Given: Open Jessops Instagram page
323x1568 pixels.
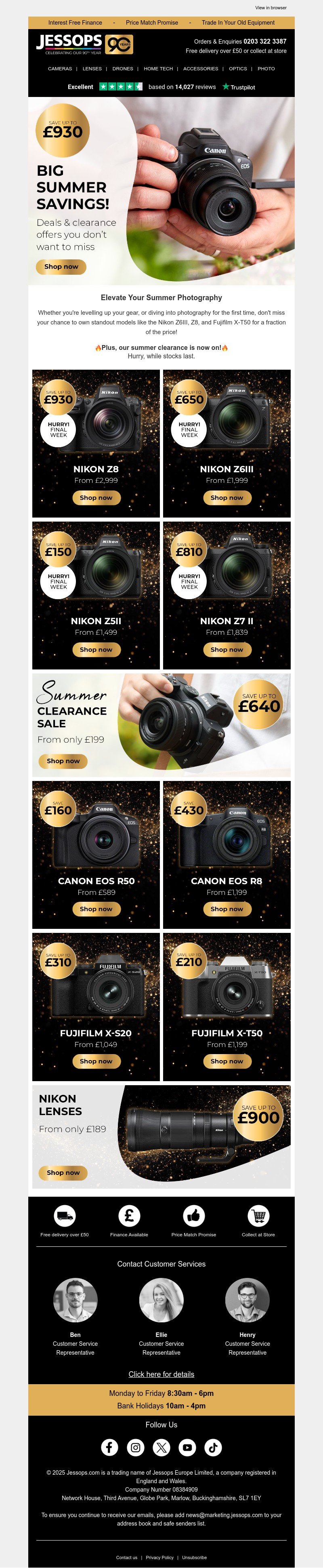Looking at the screenshot, I should click(x=136, y=1447).
